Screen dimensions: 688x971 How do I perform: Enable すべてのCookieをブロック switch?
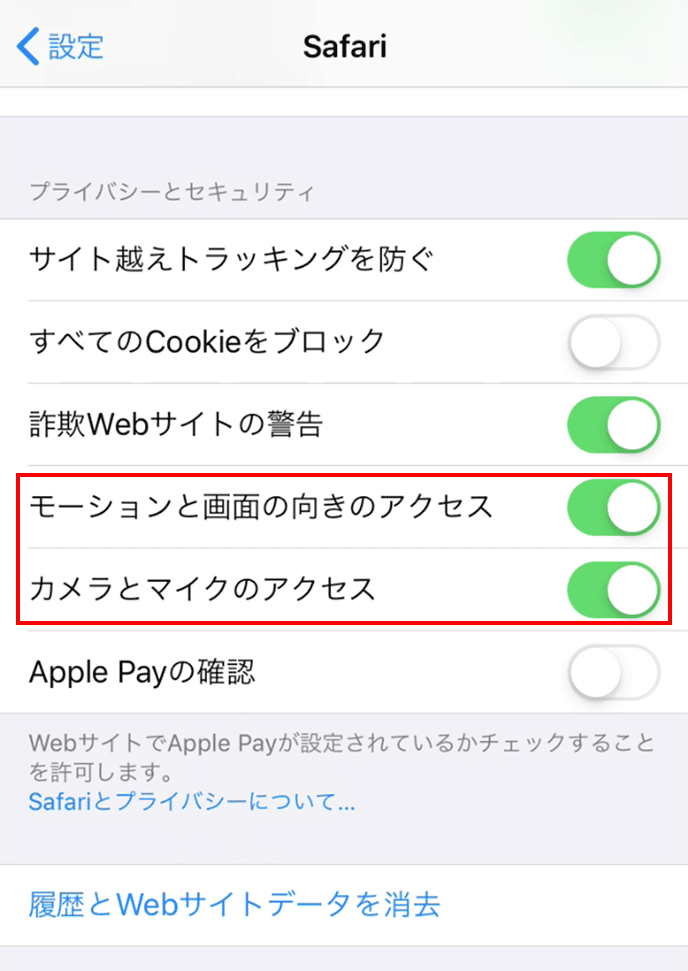pos(613,342)
